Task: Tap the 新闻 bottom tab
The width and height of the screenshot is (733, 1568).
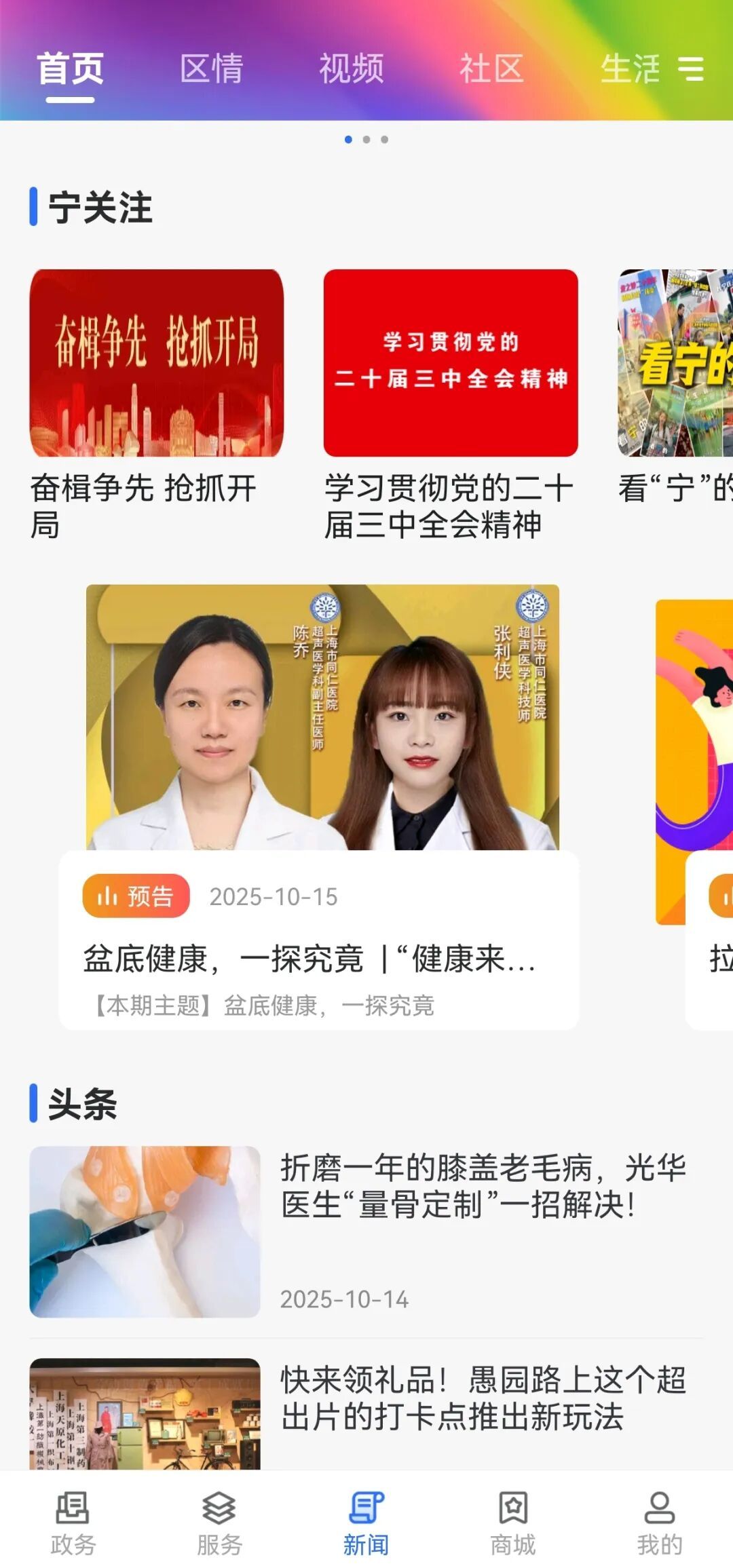Action: click(x=366, y=1524)
